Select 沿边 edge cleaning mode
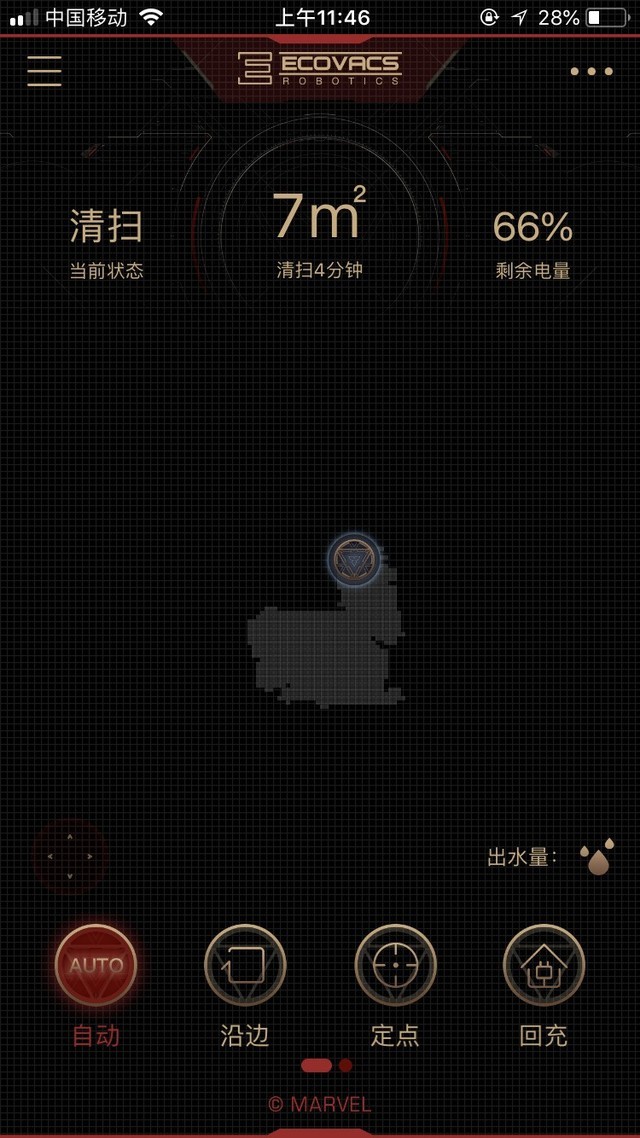Image resolution: width=640 pixels, height=1138 pixels. click(245, 966)
